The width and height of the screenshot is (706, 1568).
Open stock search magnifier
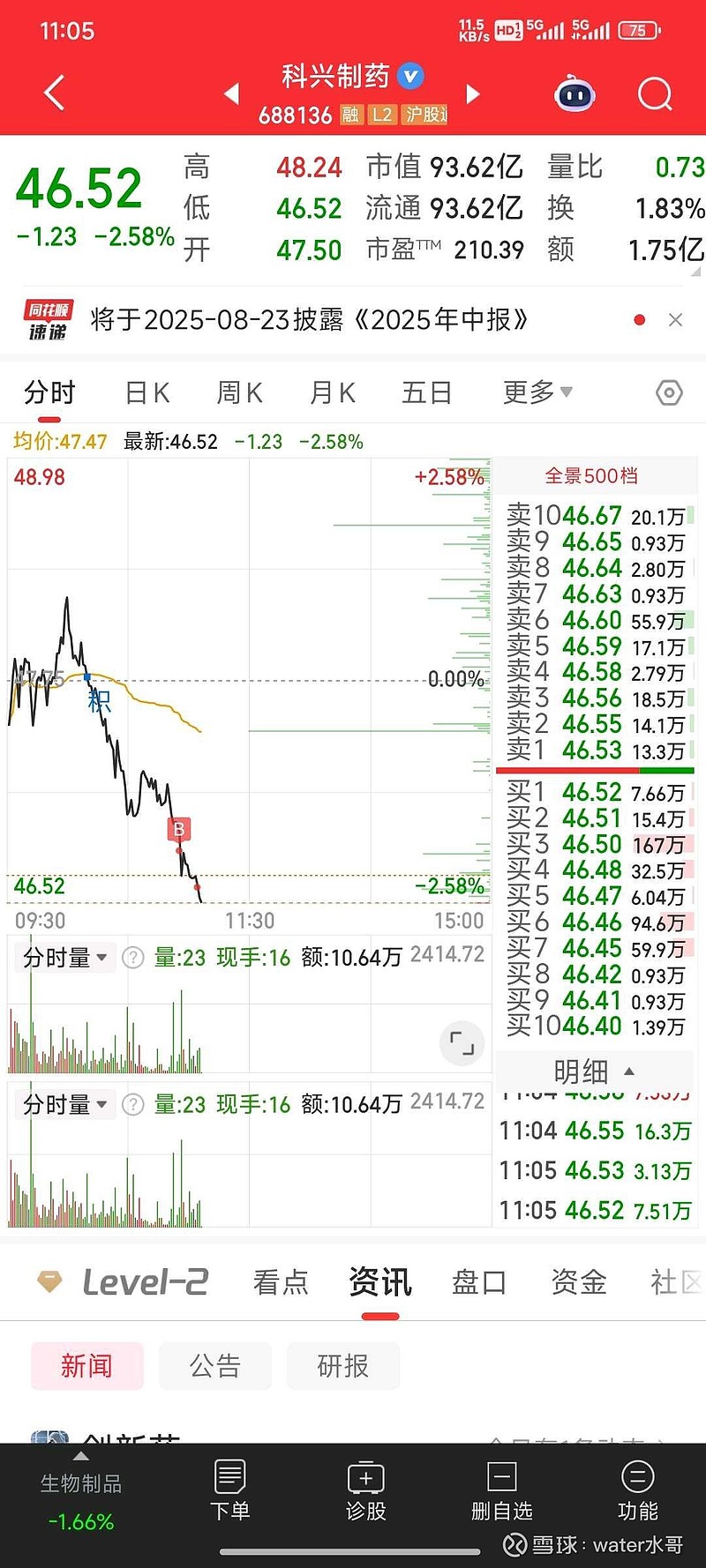pos(655,93)
